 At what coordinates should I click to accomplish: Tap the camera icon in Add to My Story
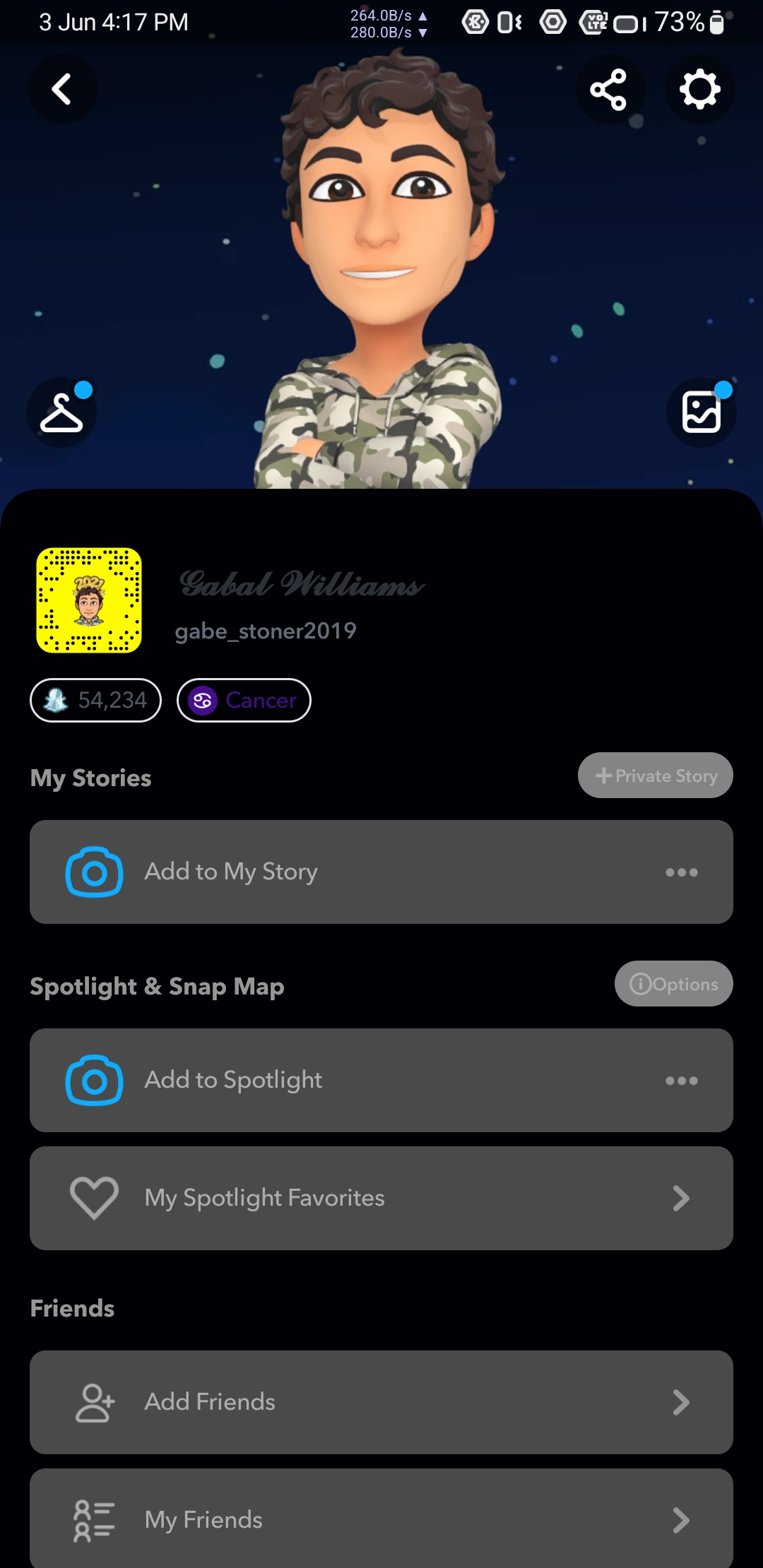[94, 872]
